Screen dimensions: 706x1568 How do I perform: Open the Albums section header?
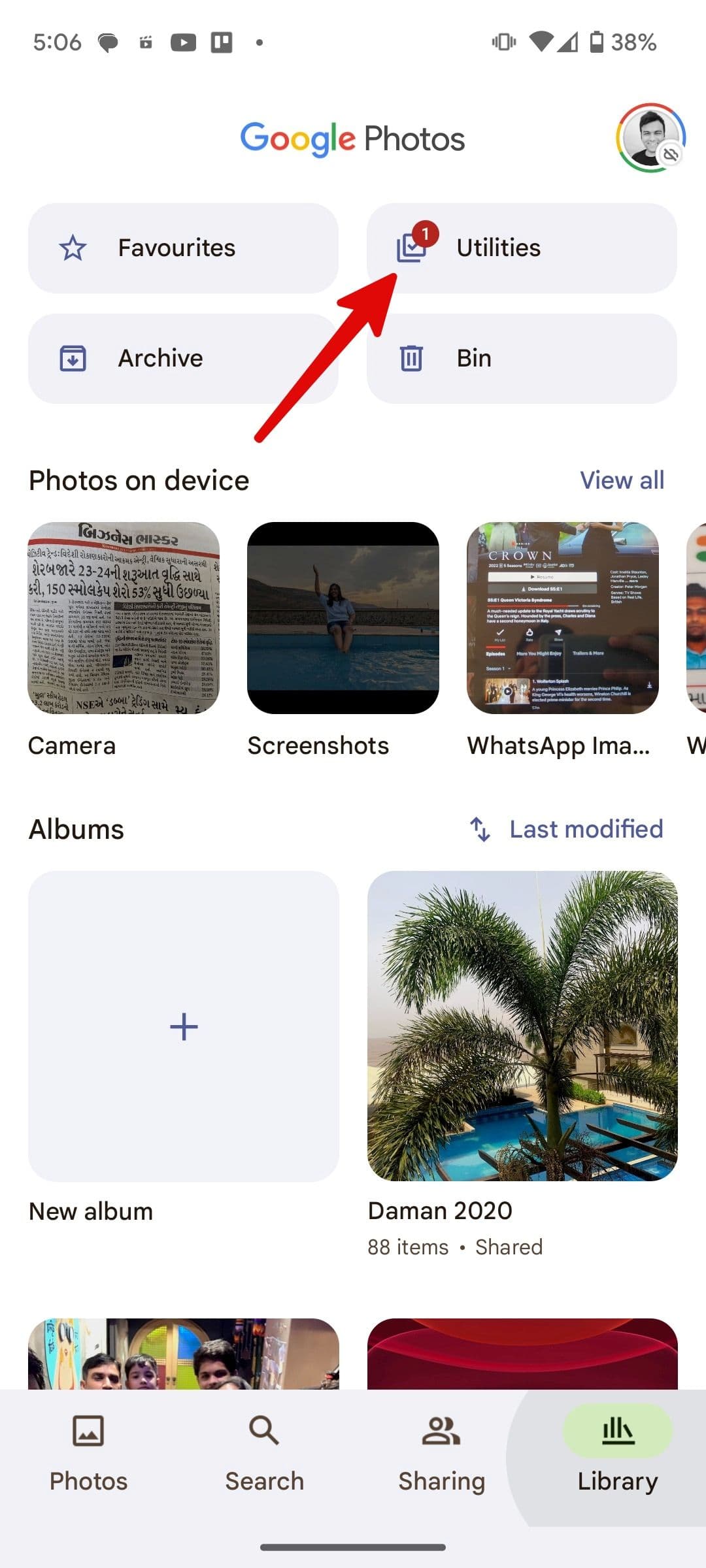76,829
